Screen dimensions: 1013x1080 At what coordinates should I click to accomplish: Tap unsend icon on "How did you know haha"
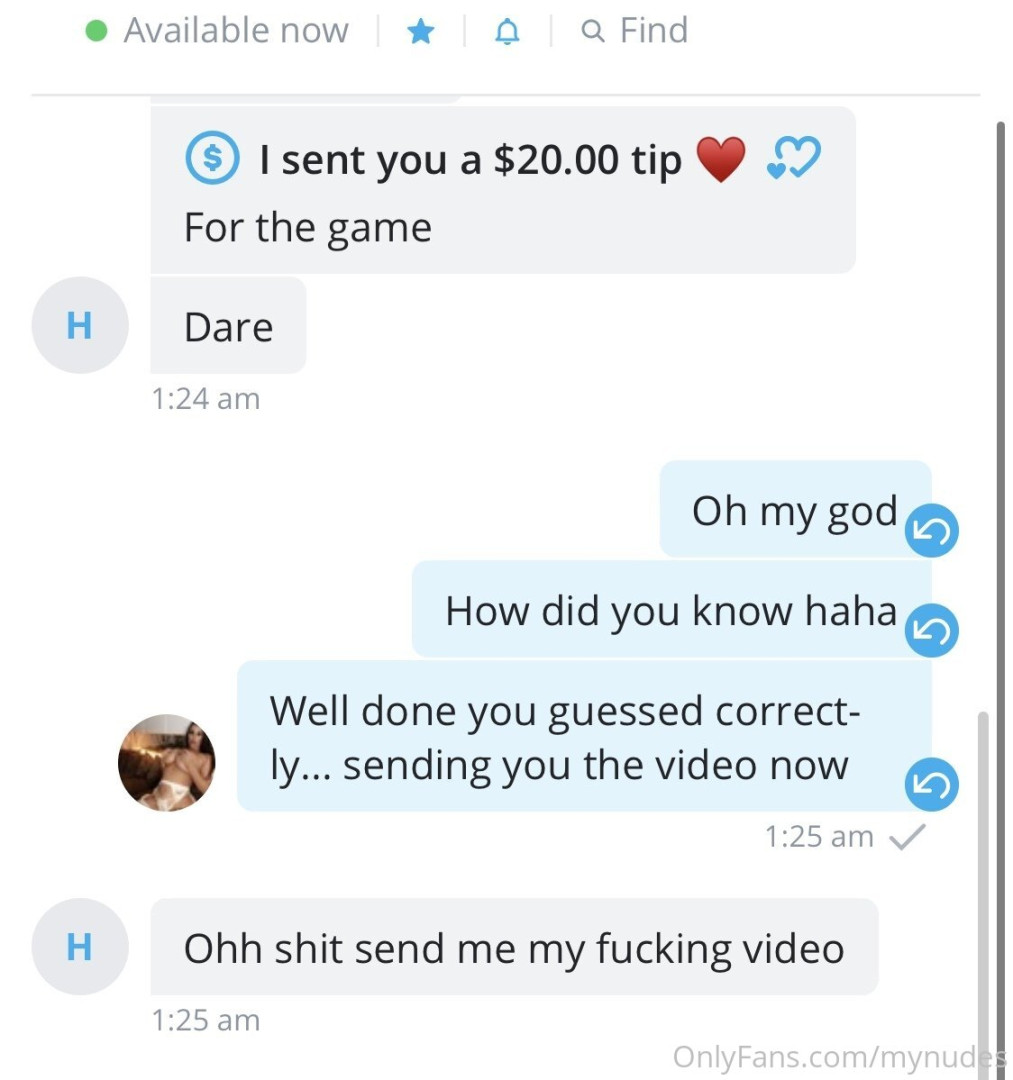coord(931,630)
